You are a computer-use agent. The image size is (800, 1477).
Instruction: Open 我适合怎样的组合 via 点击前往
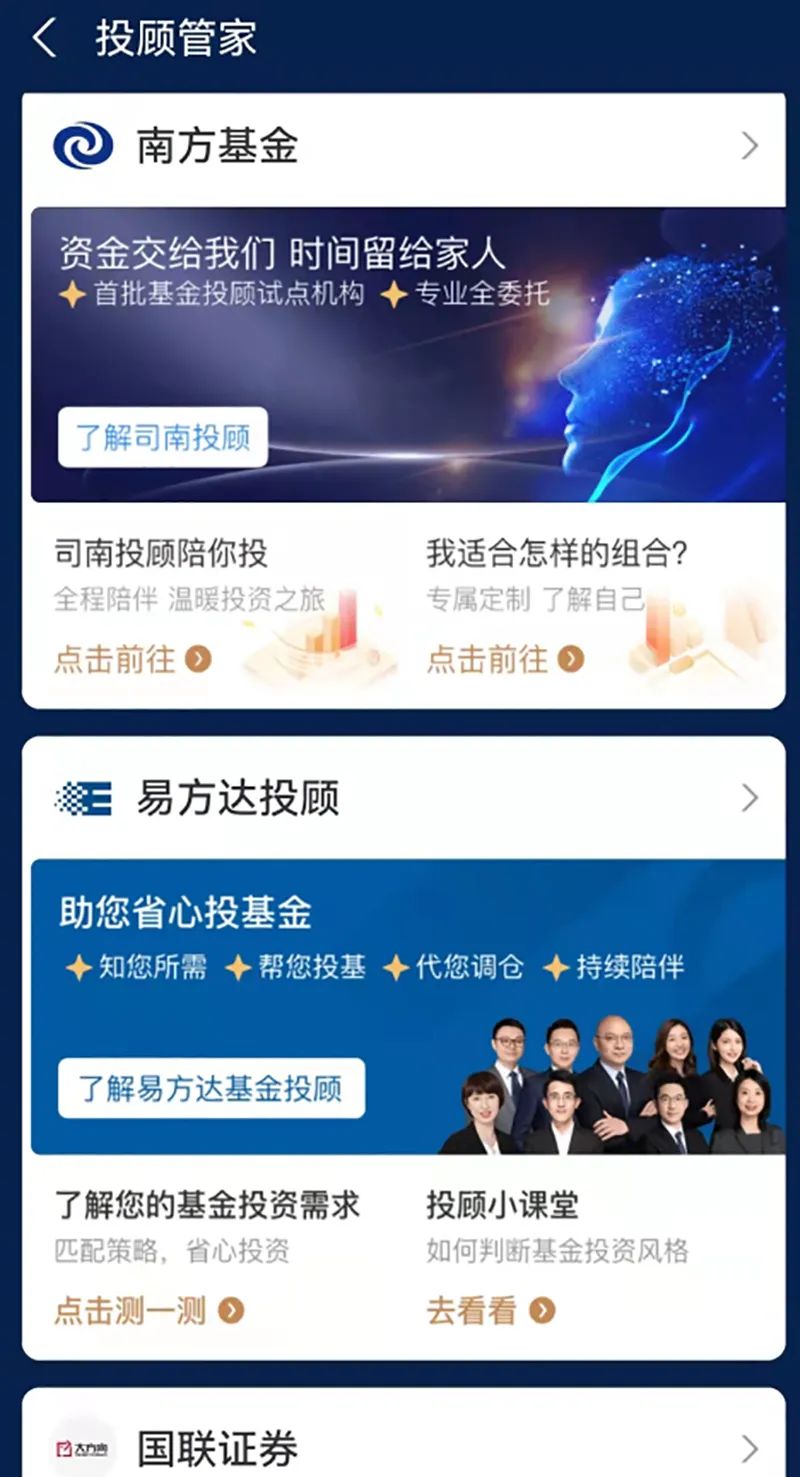[505, 659]
